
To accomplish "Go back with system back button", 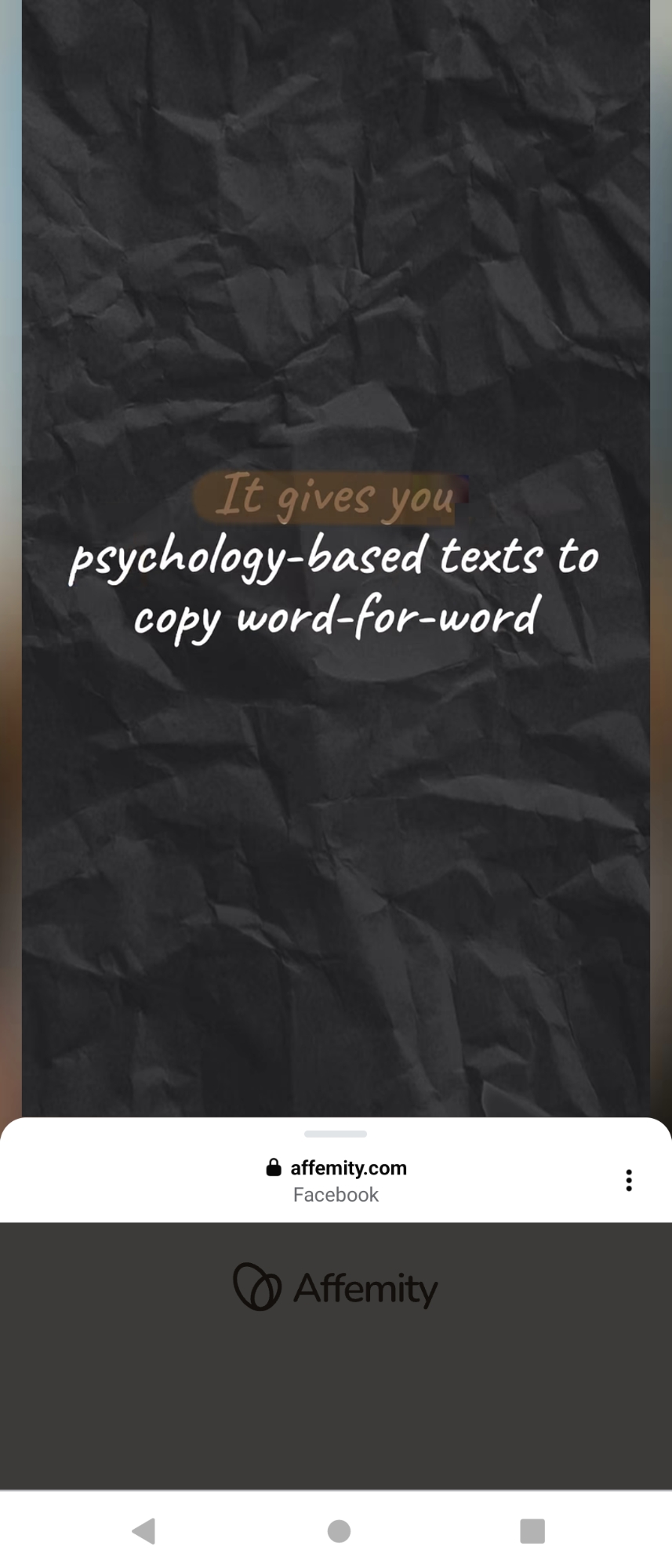I will coord(143,1530).
